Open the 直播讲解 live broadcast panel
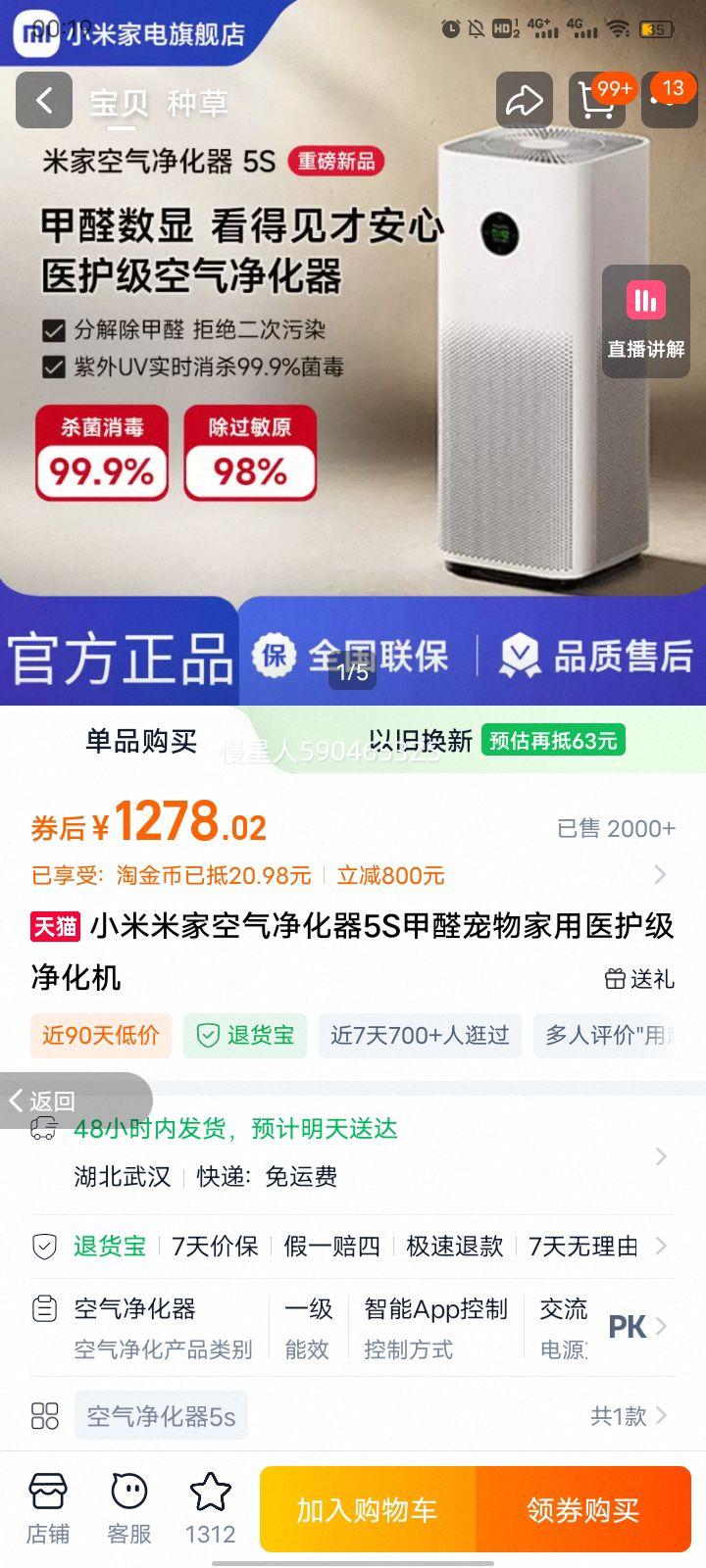Viewport: 706px width, 1568px height. pyautogui.click(x=644, y=320)
